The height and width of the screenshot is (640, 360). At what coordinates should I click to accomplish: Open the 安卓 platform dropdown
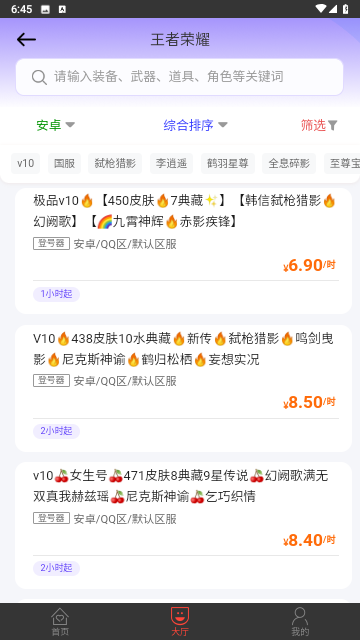pyautogui.click(x=56, y=125)
